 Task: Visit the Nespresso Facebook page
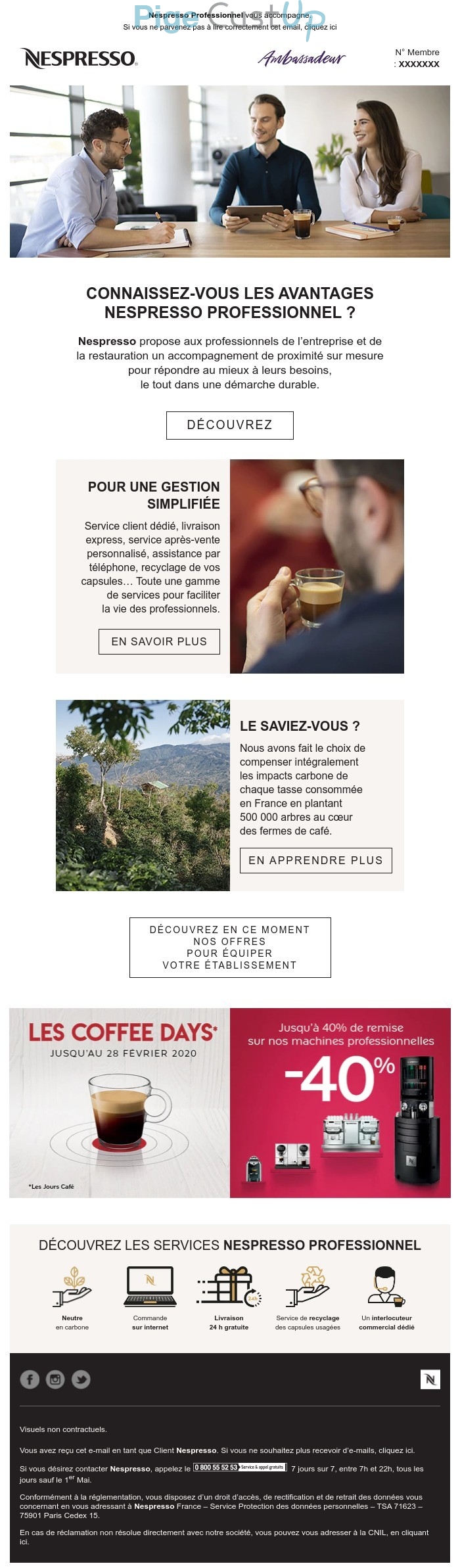coord(30,1379)
